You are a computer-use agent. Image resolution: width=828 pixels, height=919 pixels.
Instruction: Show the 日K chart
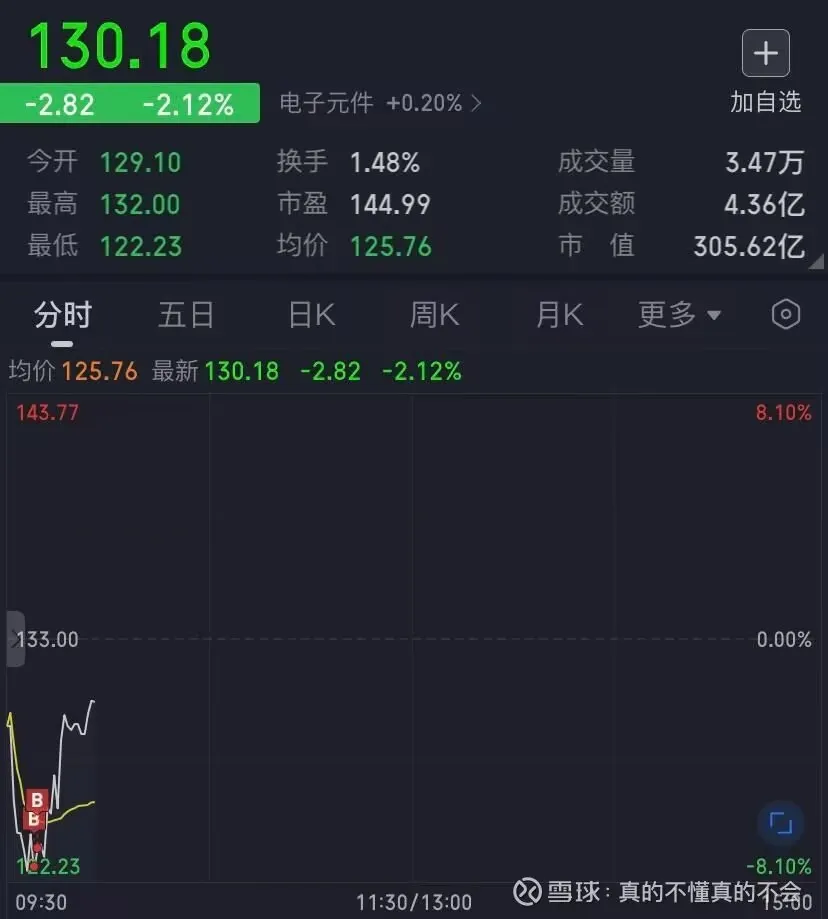tap(311, 315)
